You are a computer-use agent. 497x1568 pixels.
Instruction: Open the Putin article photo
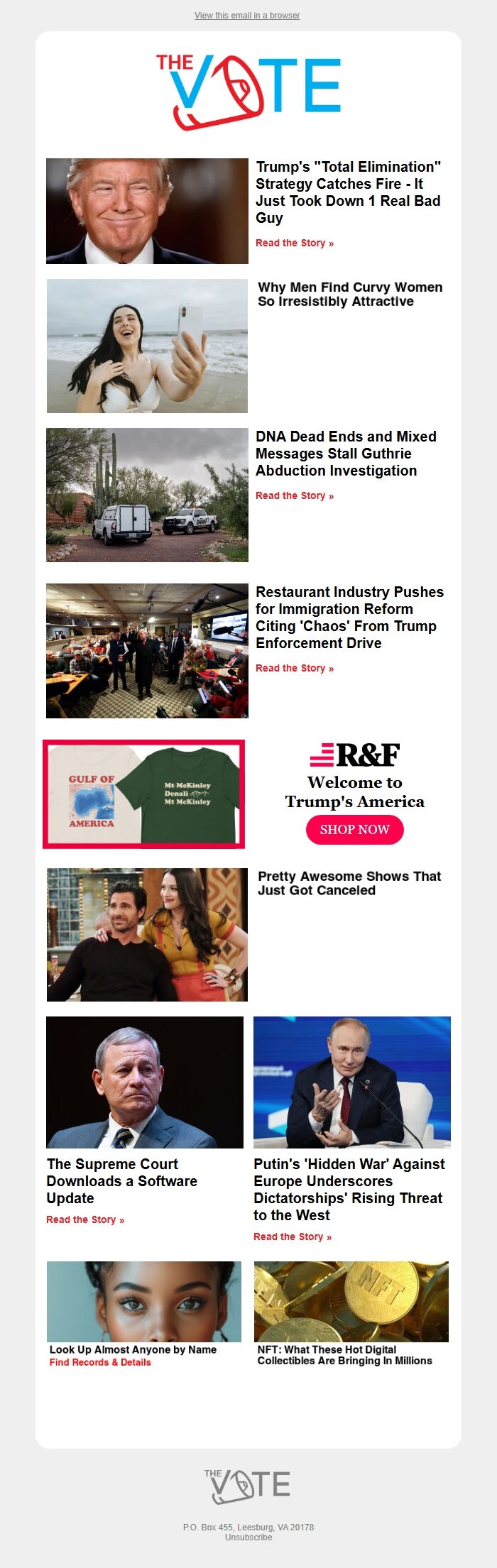tap(351, 1082)
